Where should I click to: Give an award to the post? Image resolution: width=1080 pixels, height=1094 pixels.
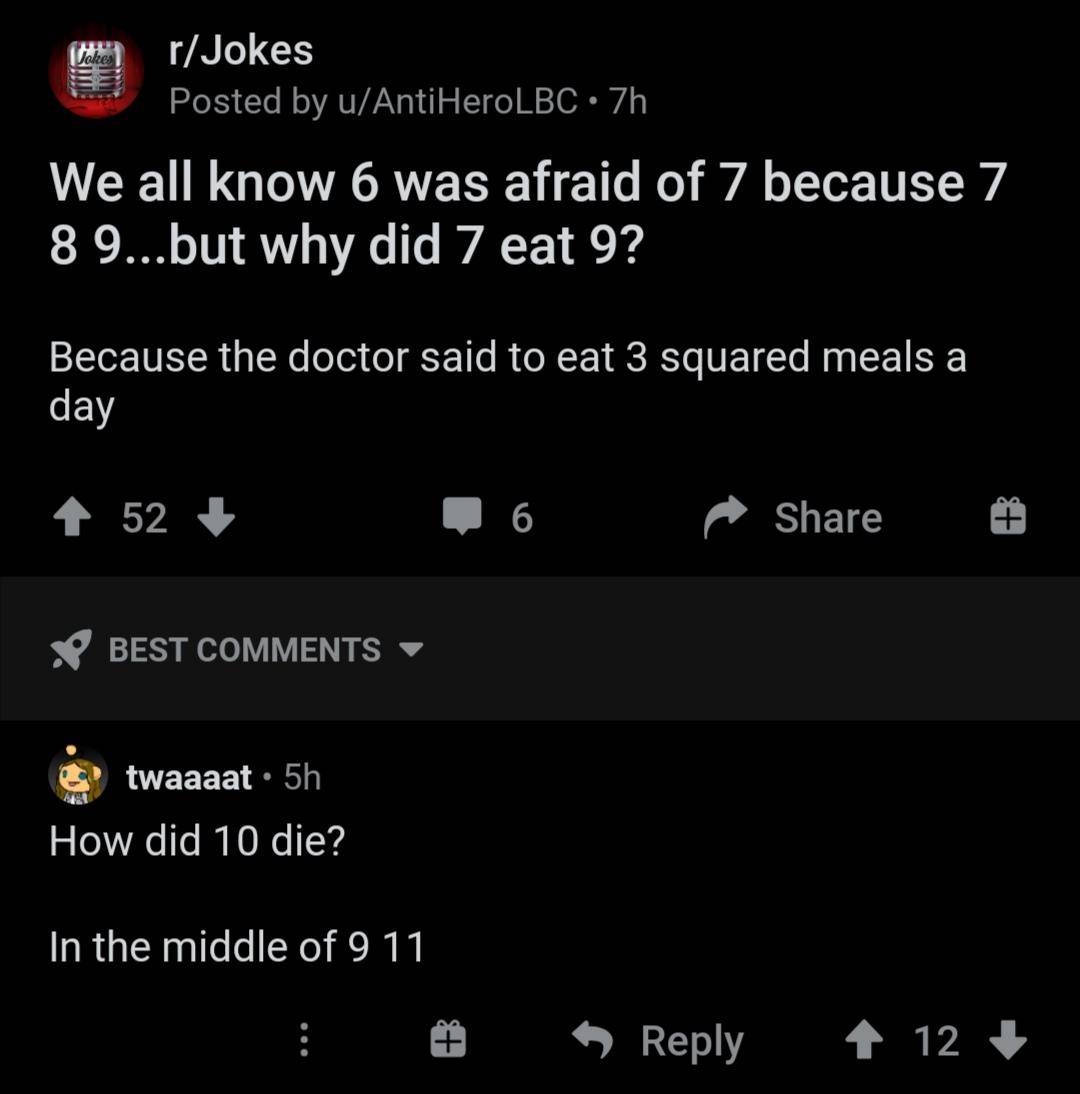[x=1006, y=517]
